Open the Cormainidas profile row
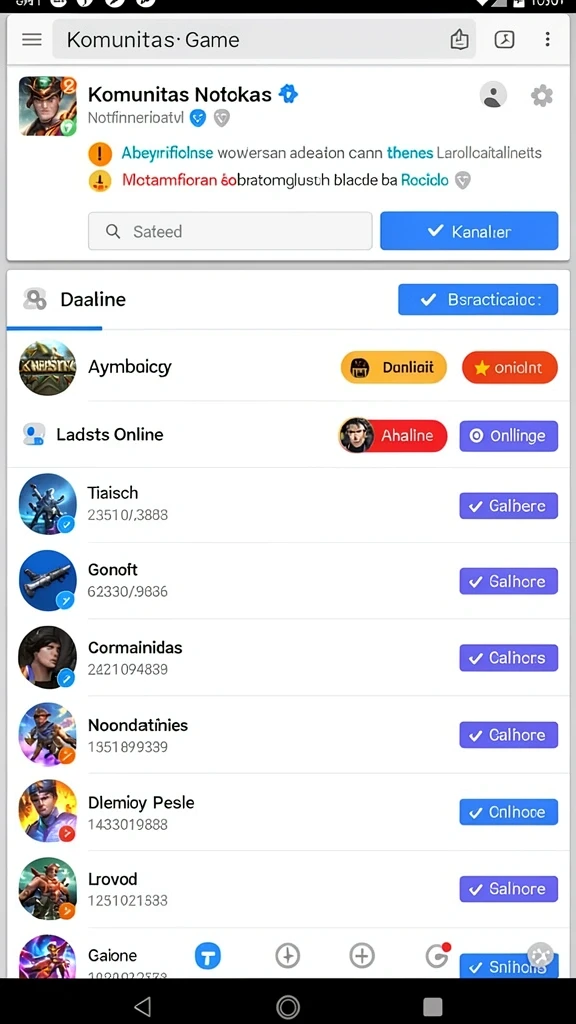Screen dimensions: 576x1024 click(288, 658)
